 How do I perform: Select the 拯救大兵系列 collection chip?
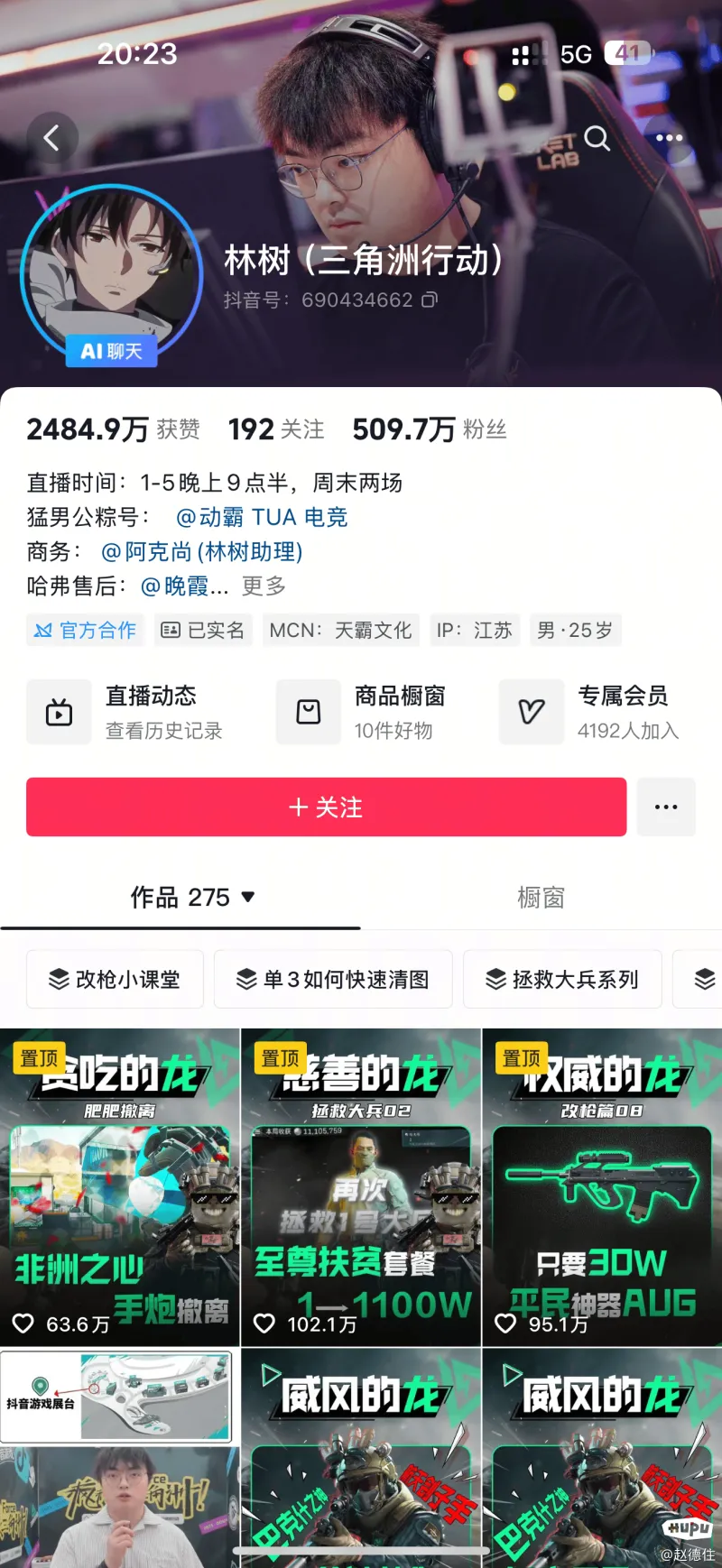[562, 979]
